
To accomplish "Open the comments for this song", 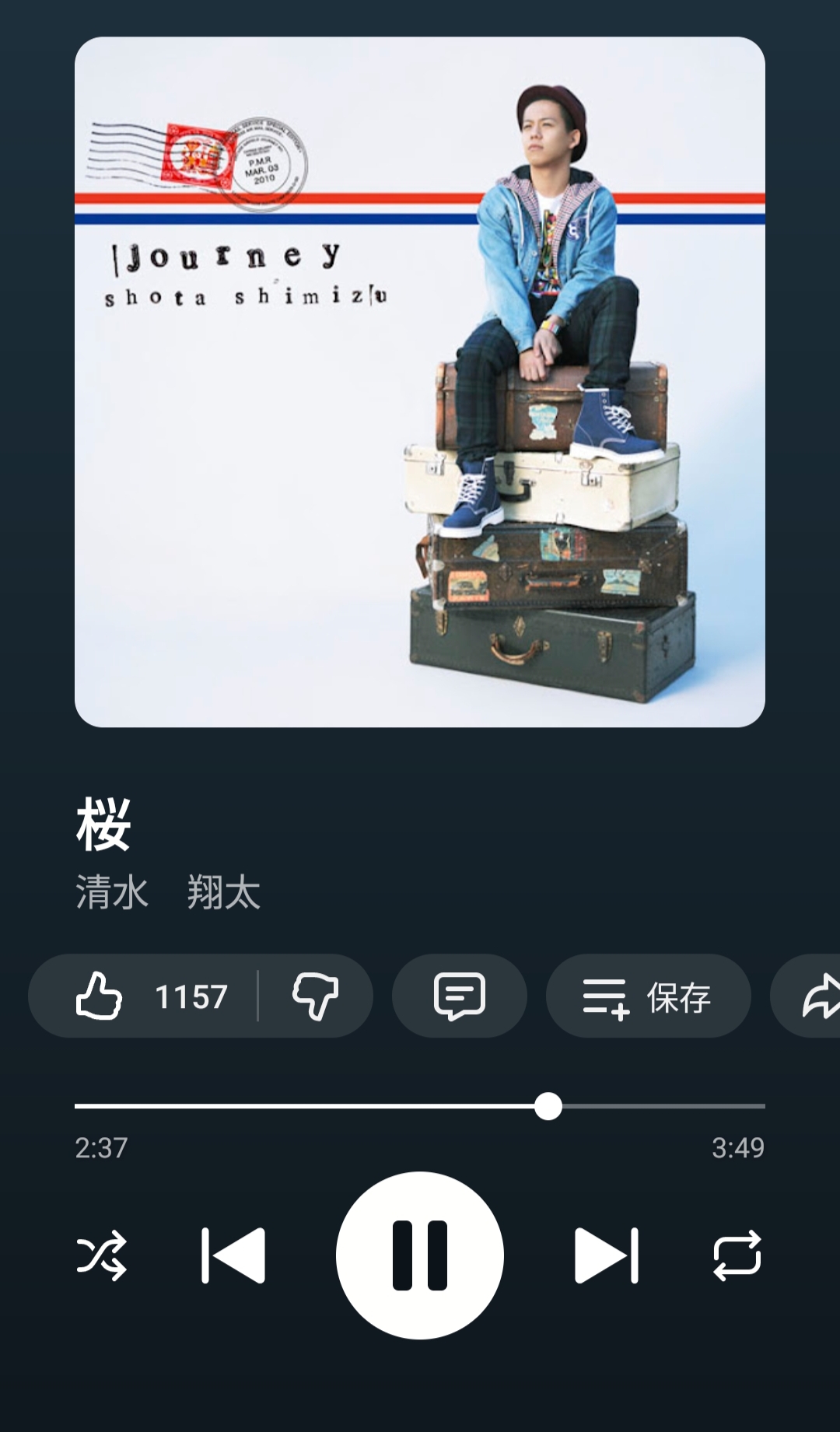I will (459, 996).
